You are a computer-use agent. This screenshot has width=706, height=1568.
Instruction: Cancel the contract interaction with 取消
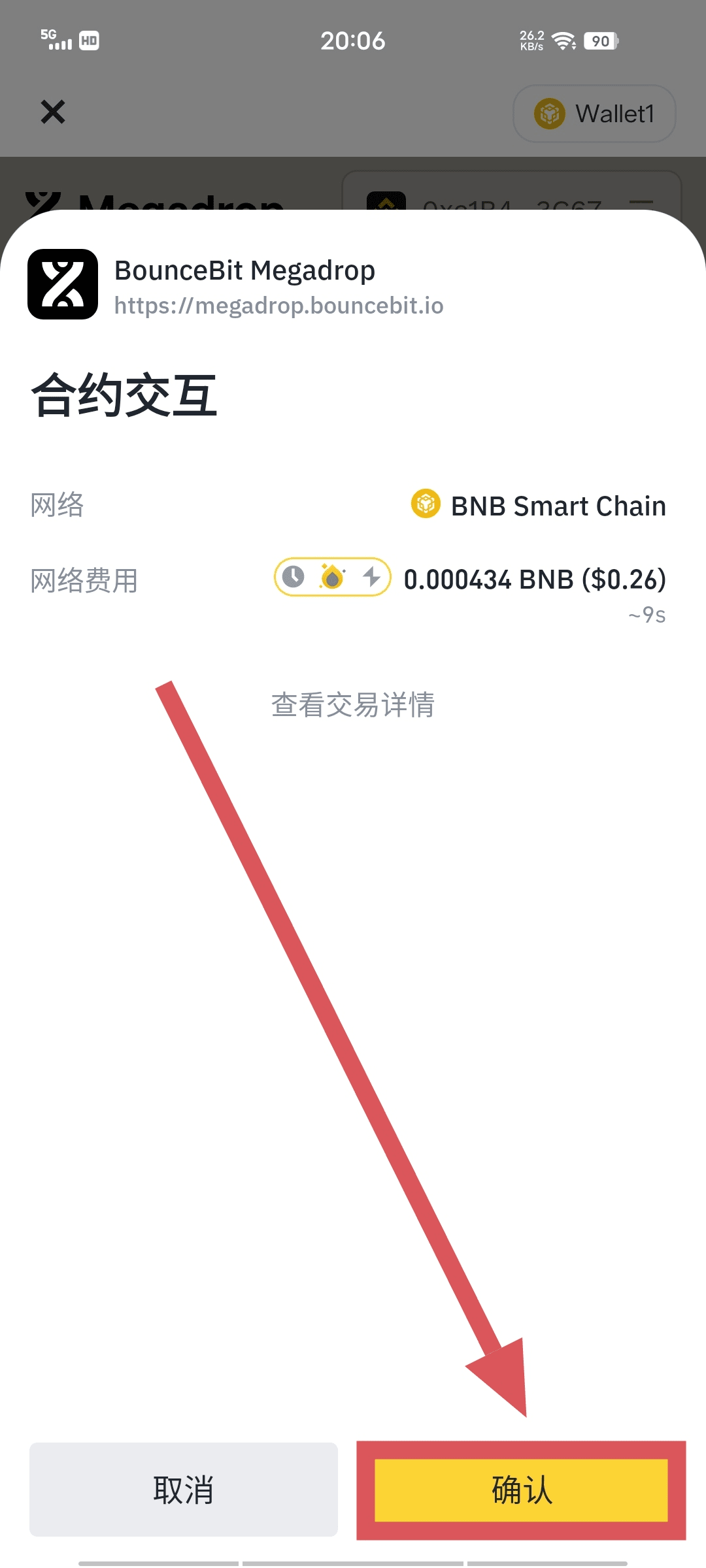(184, 1490)
